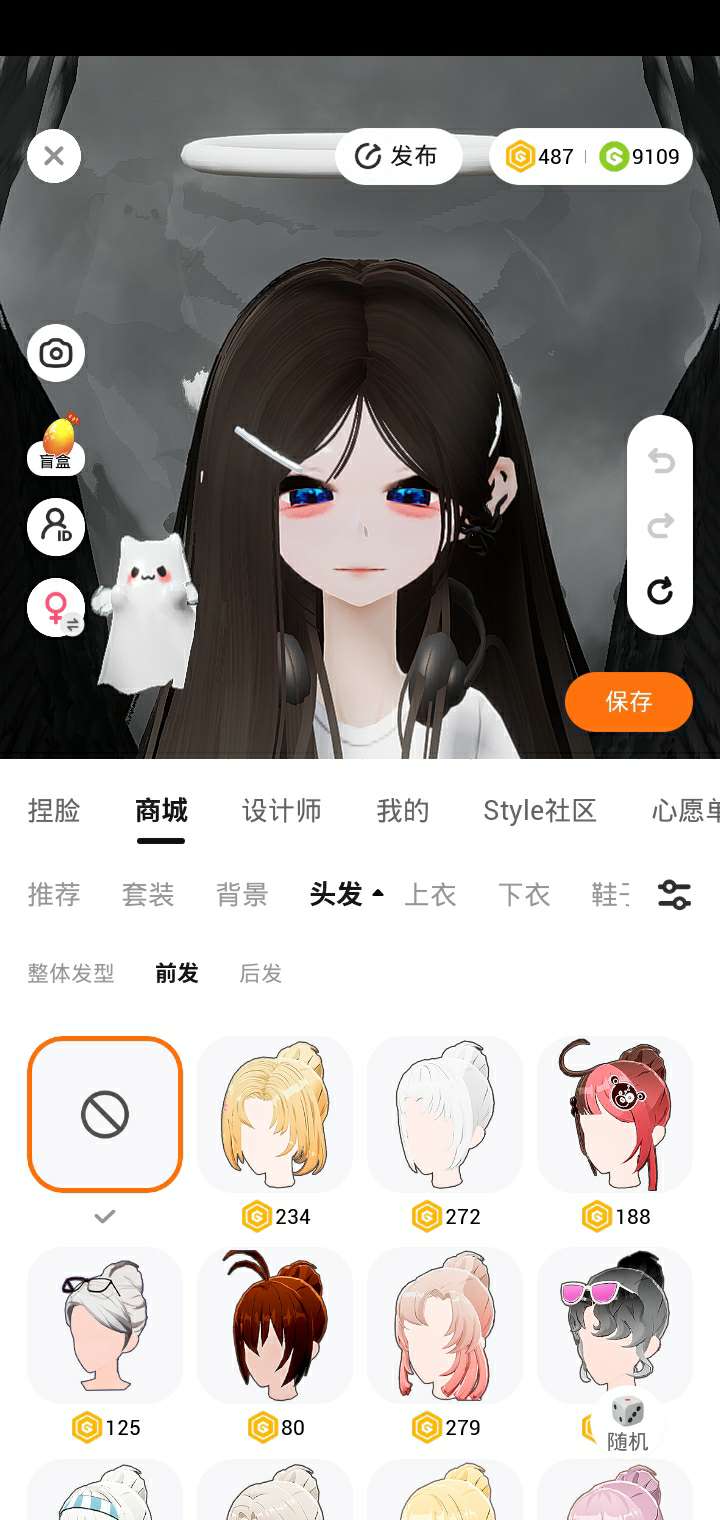This screenshot has width=720, height=1520.
Task: Tap the 随机 random dice button
Action: point(628,1424)
